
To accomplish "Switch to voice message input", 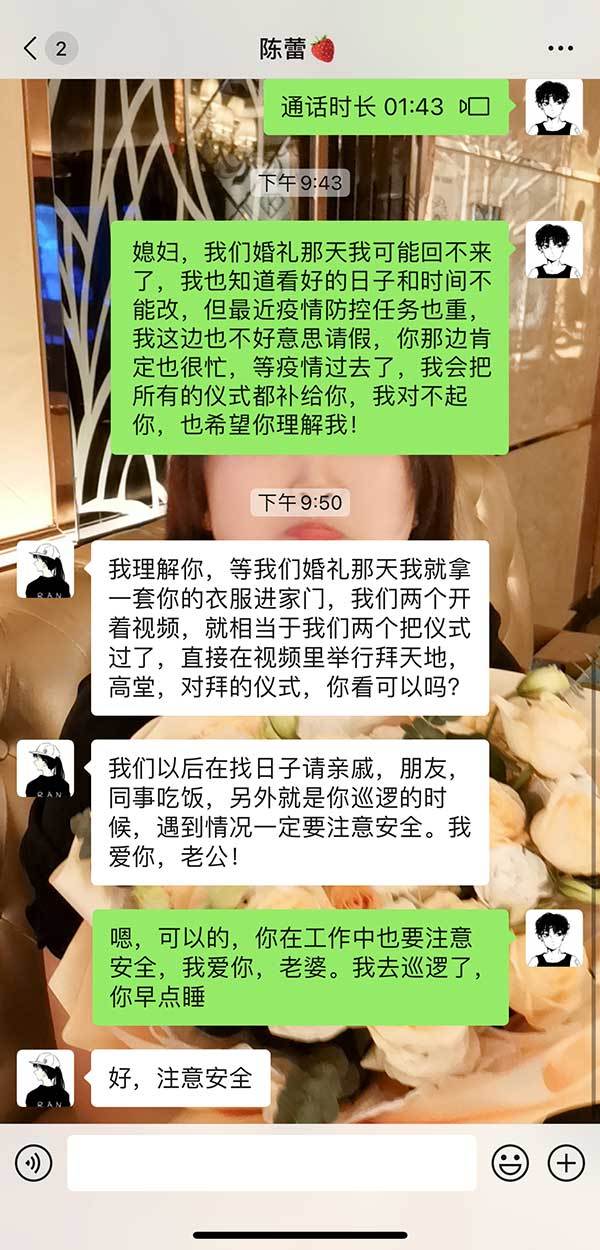I will pyautogui.click(x=33, y=1162).
